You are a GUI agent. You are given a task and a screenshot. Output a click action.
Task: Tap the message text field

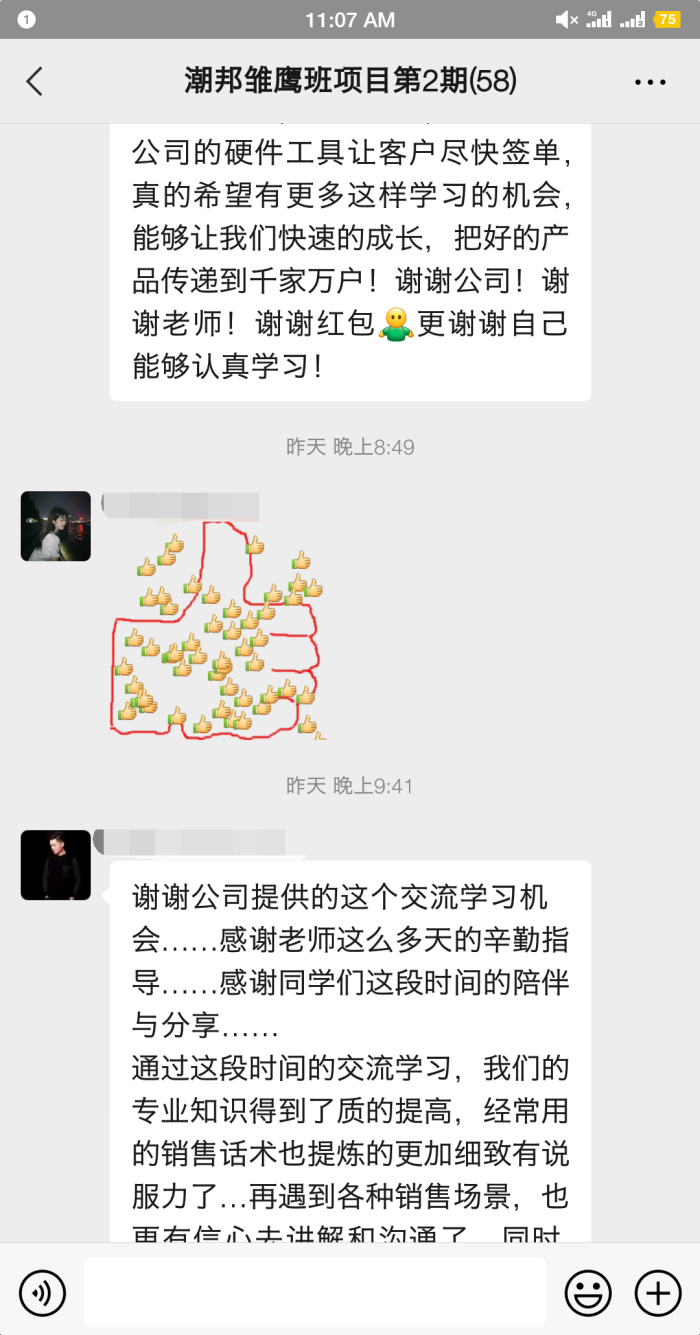(x=314, y=1292)
